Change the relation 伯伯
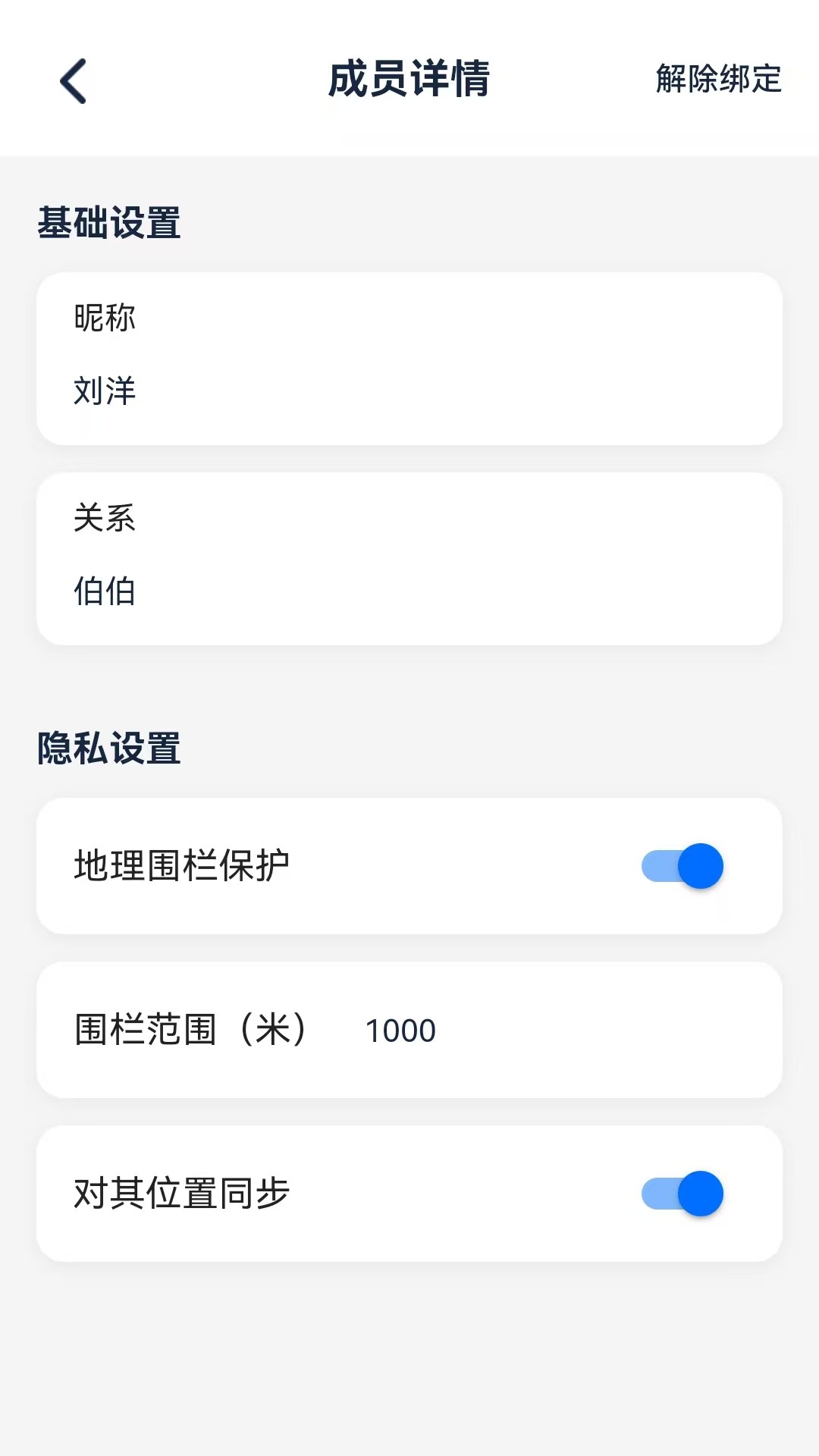The height and width of the screenshot is (1456, 819). [x=104, y=593]
